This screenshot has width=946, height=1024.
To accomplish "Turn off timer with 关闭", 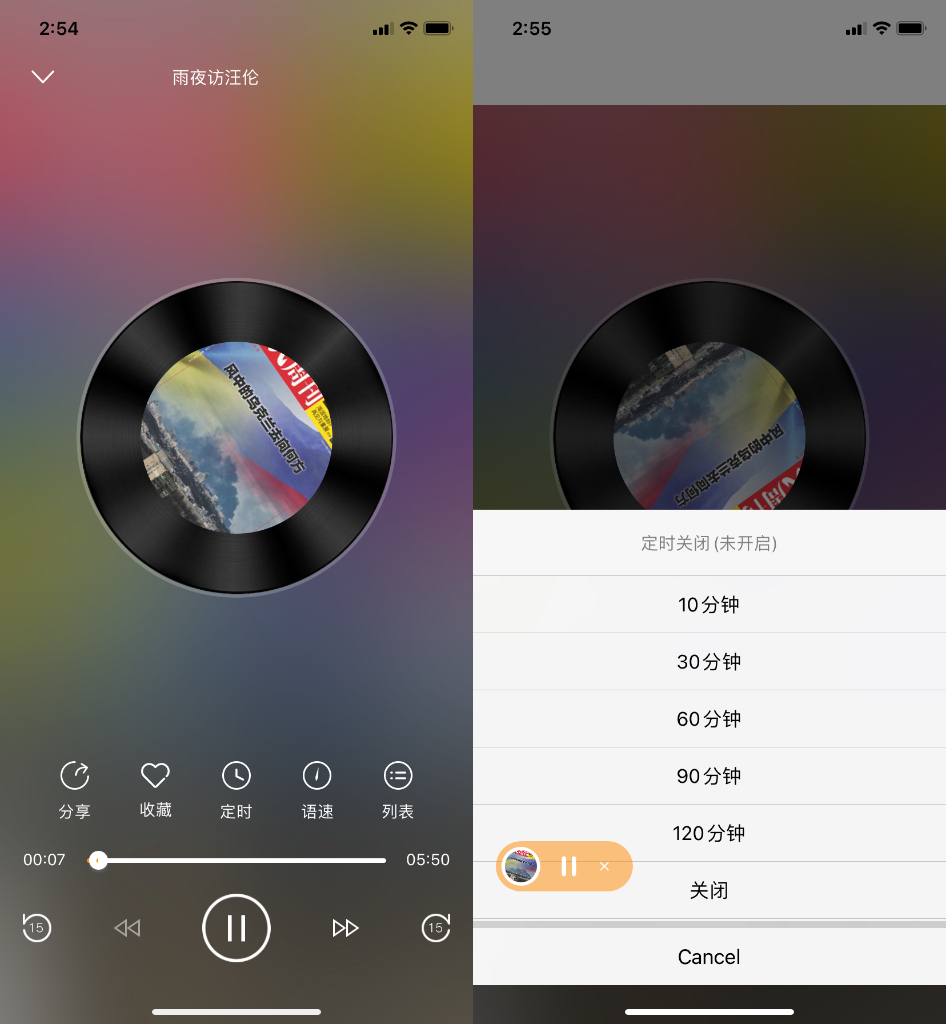I will (x=709, y=890).
